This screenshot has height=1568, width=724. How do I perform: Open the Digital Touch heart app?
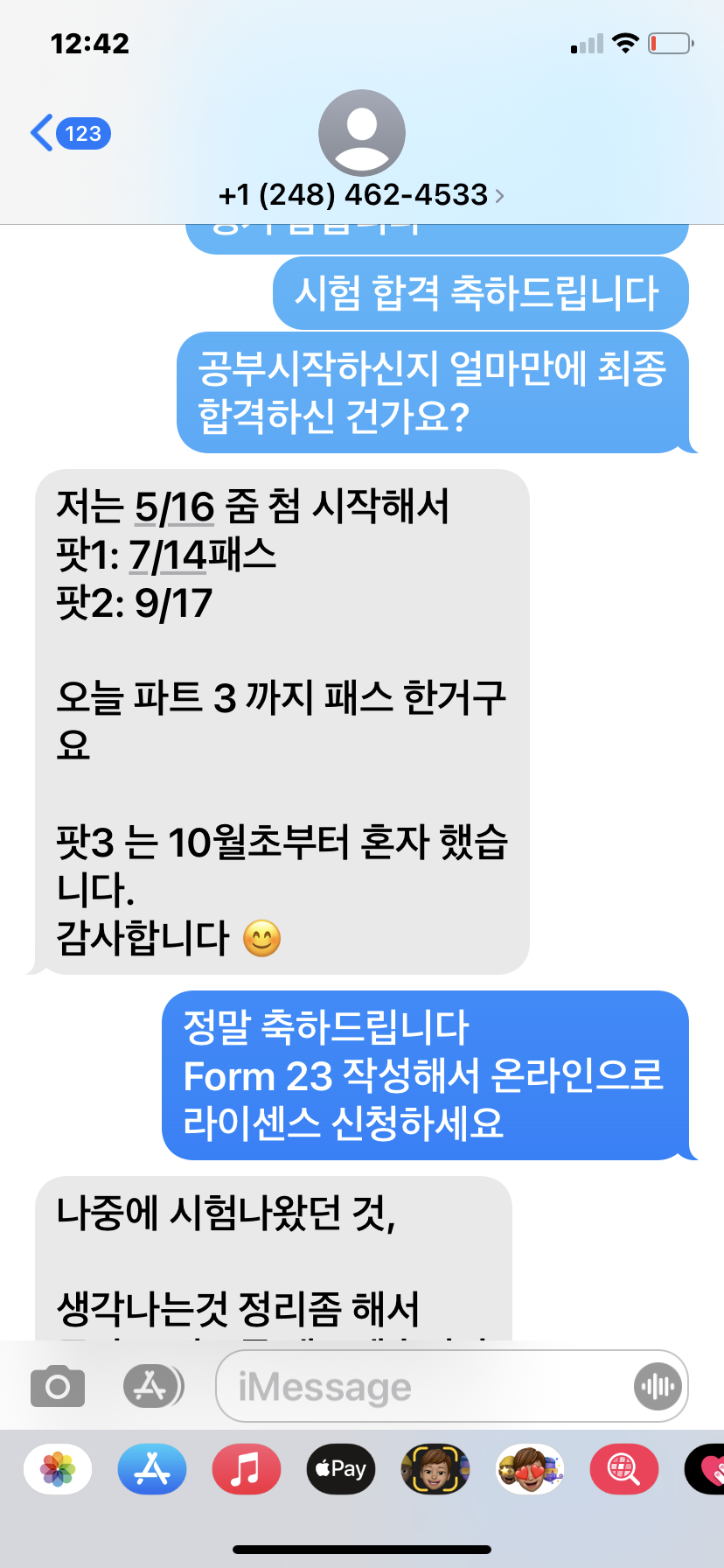click(x=707, y=1469)
